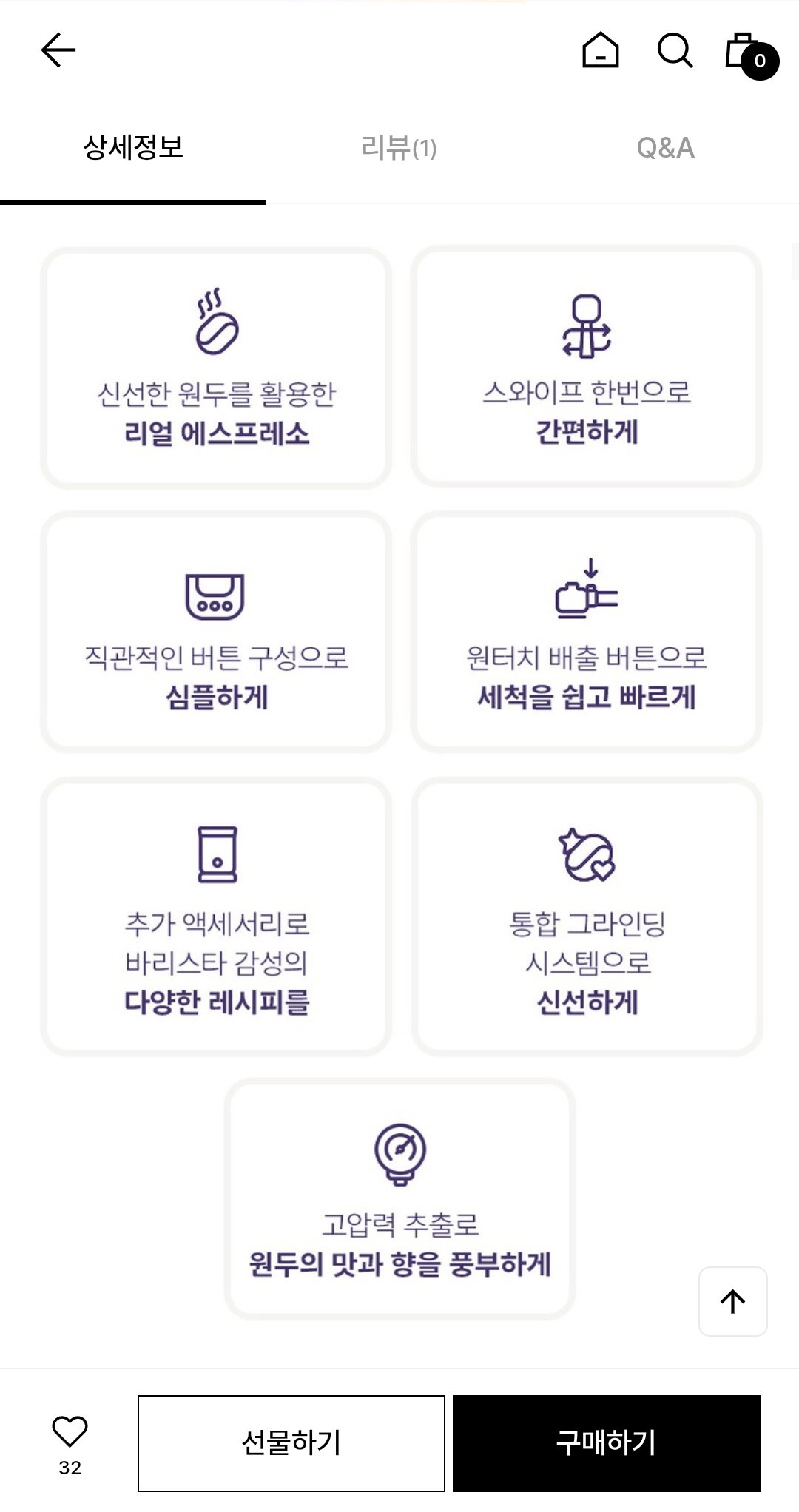
Task: Open the search magnifier icon
Action: click(x=675, y=50)
